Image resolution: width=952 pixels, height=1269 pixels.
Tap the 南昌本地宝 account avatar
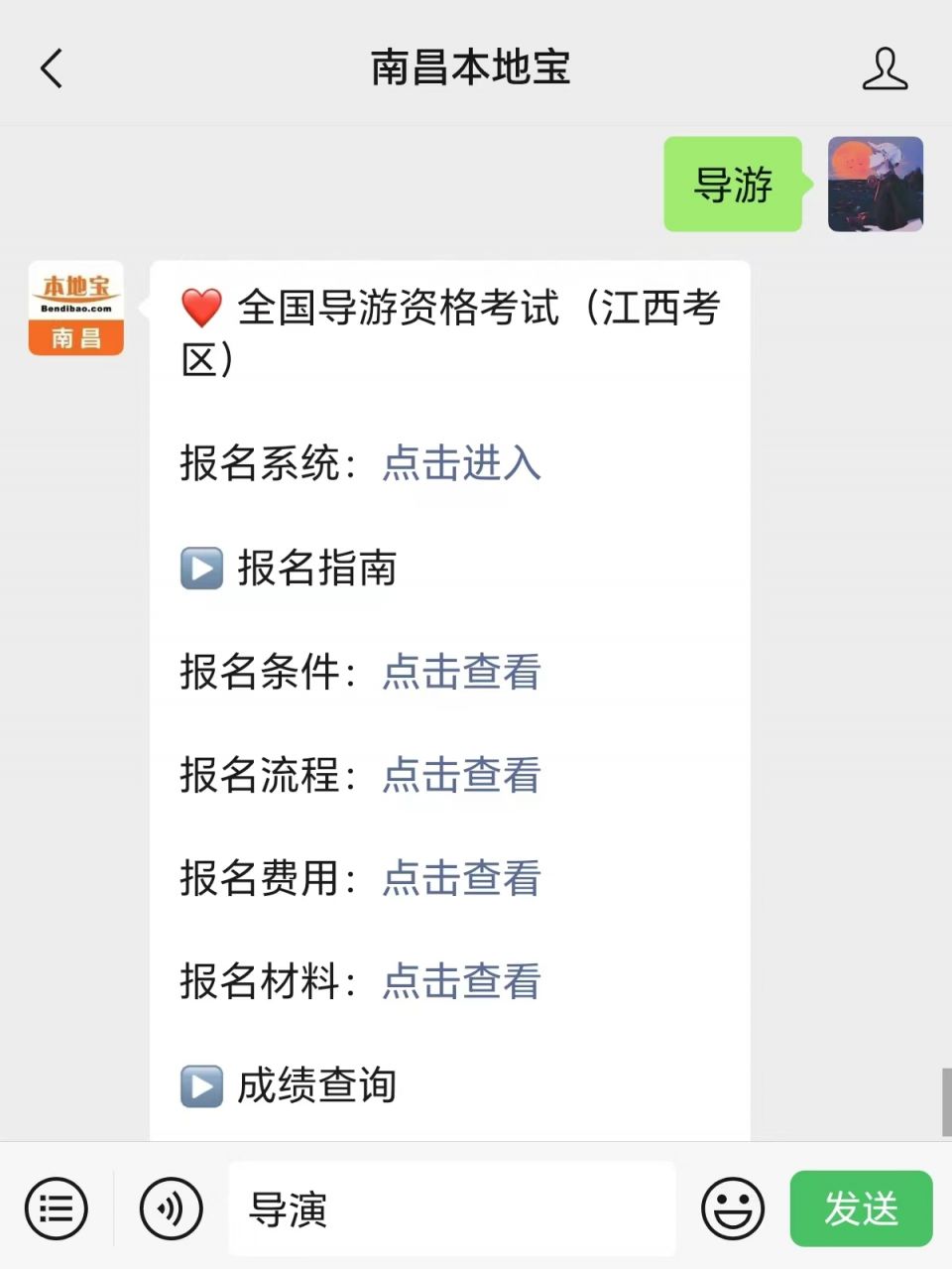coord(76,309)
